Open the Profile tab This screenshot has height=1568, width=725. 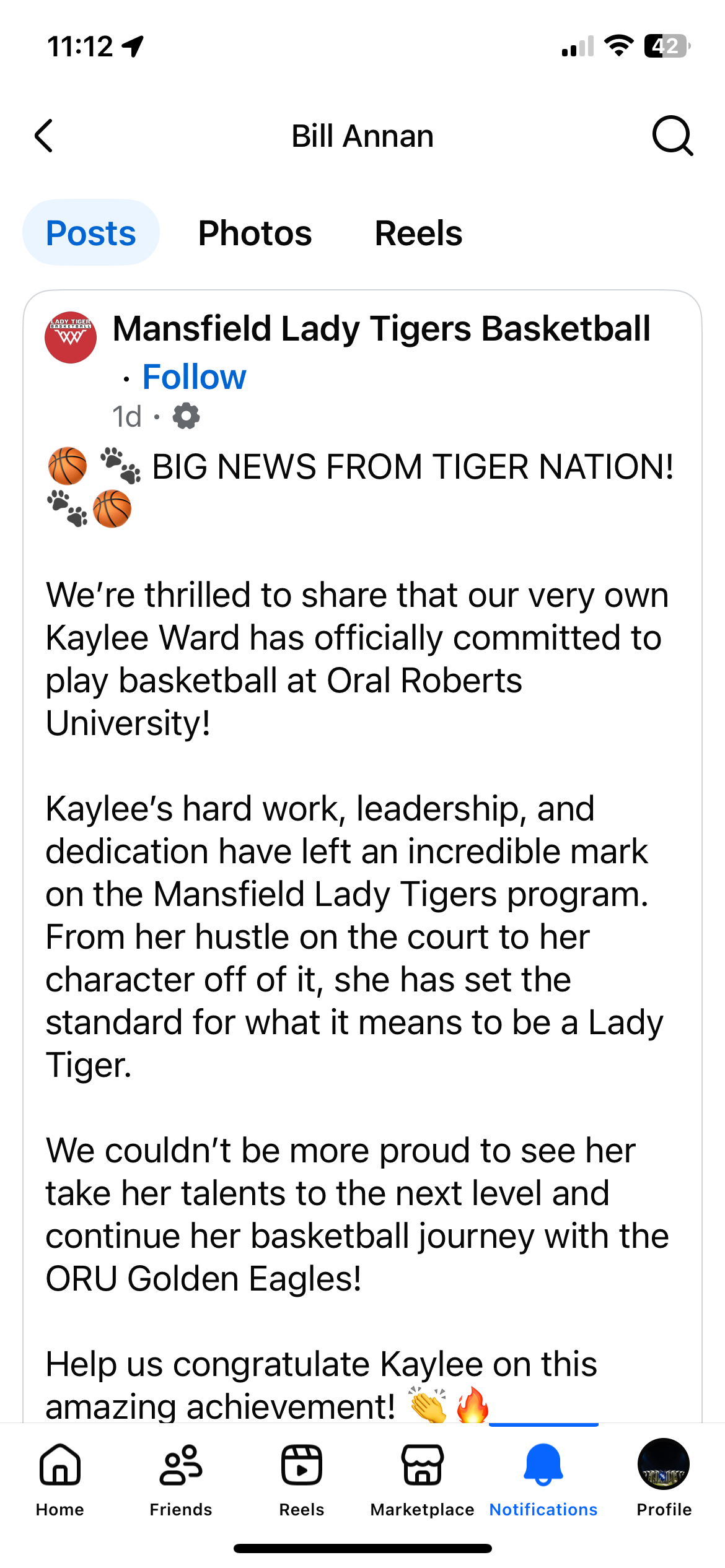tap(664, 1477)
